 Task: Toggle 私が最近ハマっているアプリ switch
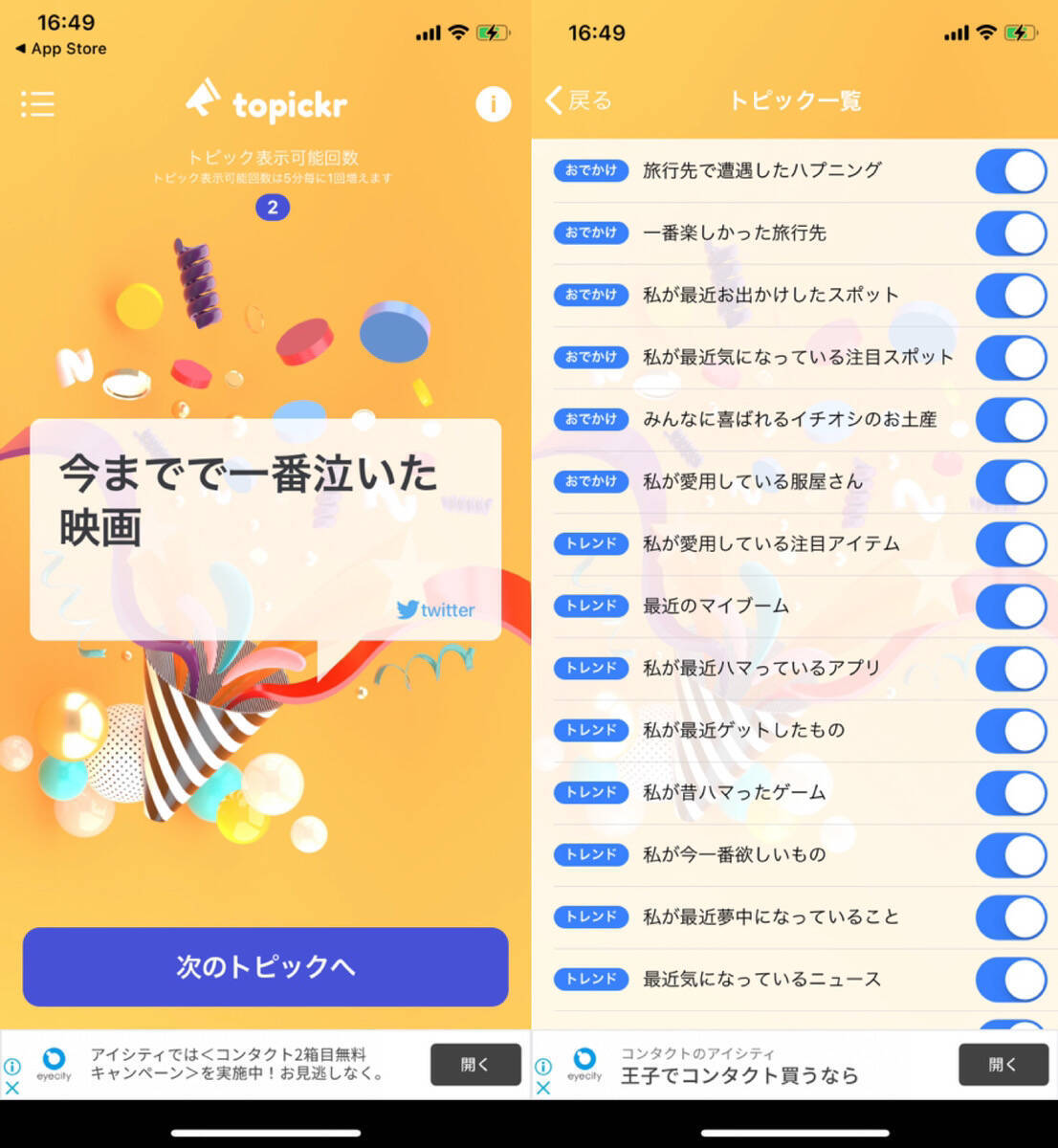pos(1010,669)
